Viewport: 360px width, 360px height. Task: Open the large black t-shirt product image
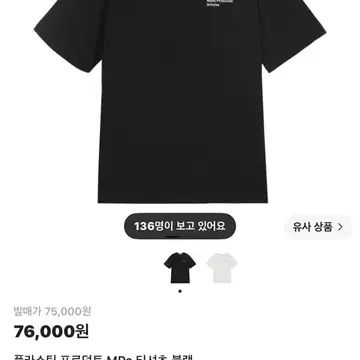180,101
